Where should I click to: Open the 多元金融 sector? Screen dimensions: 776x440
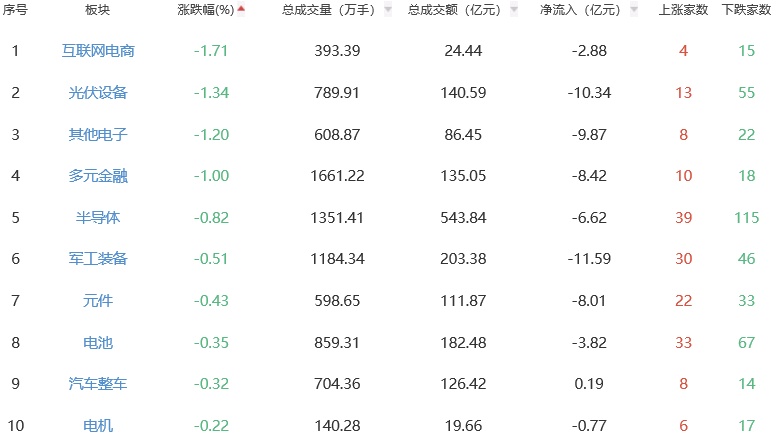98,176
